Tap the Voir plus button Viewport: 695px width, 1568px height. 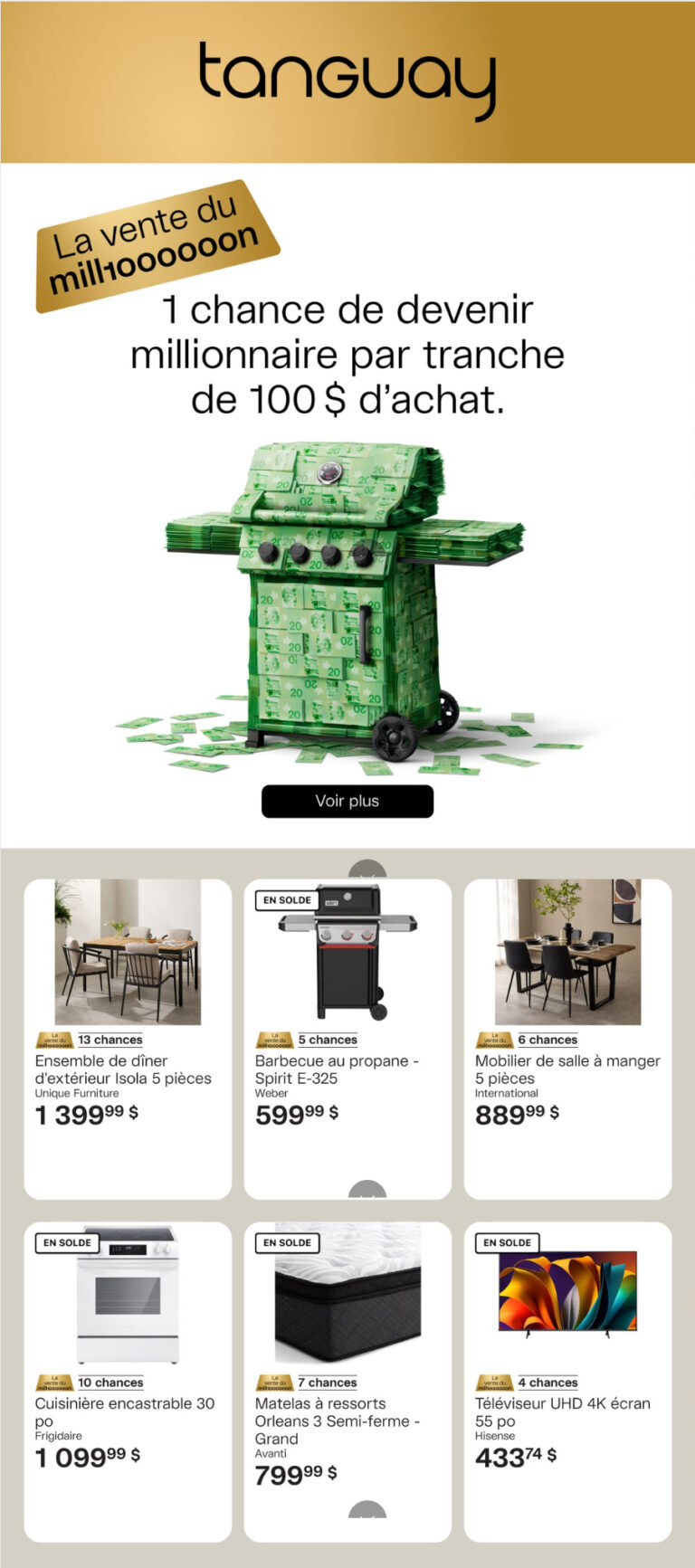click(x=347, y=801)
